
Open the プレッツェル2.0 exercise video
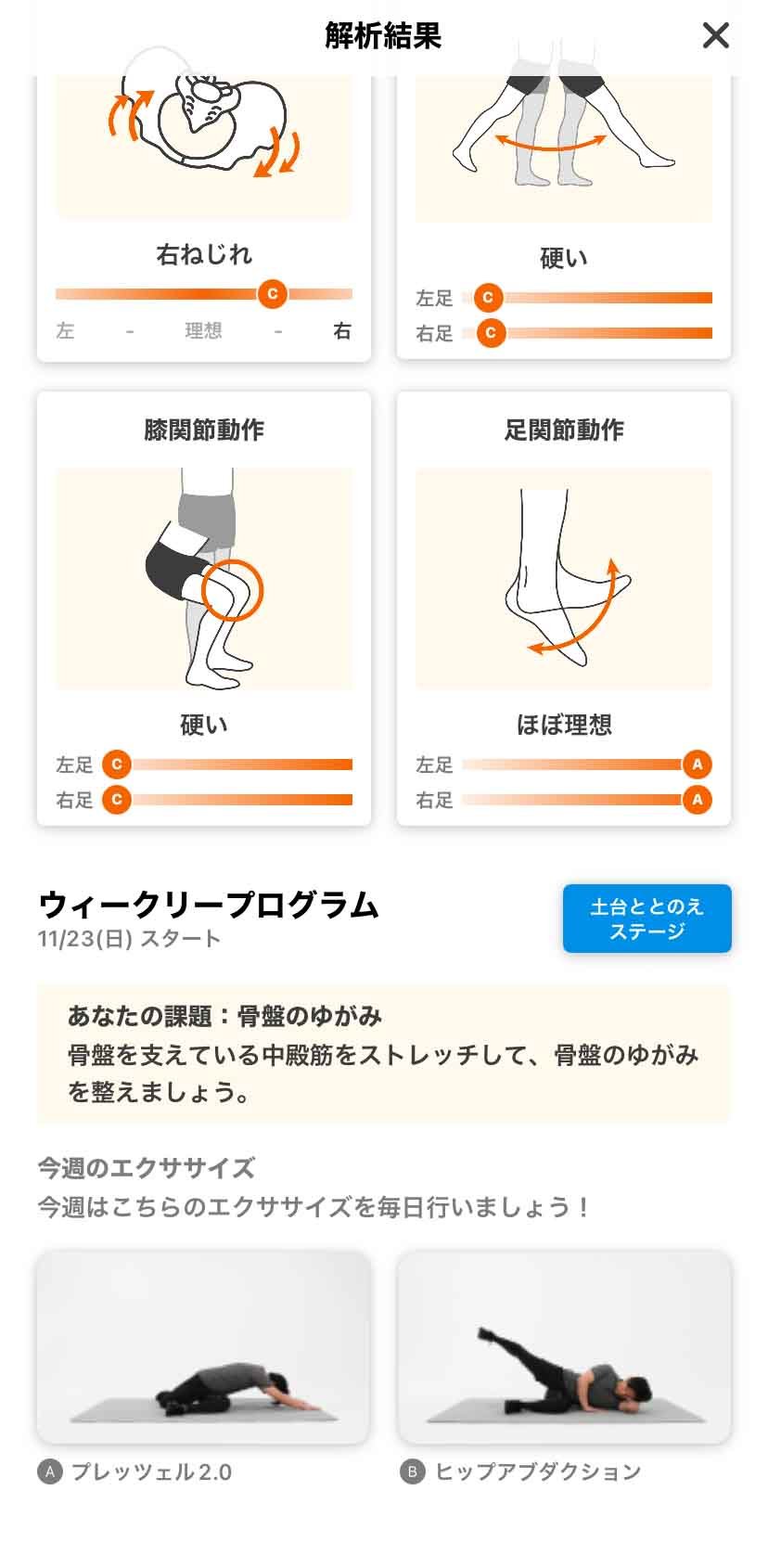[x=203, y=1346]
